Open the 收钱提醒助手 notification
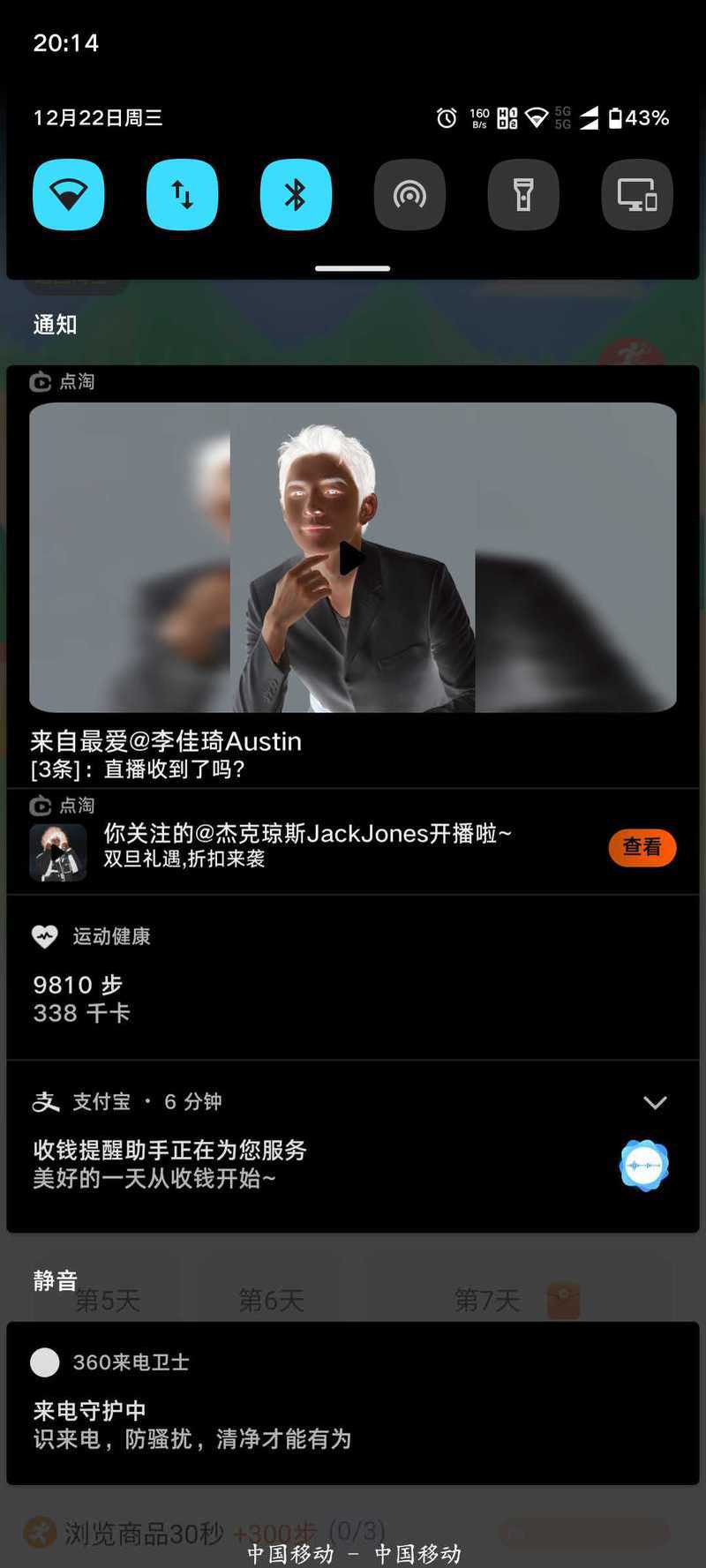This screenshot has height=1568, width=706. point(353,1147)
